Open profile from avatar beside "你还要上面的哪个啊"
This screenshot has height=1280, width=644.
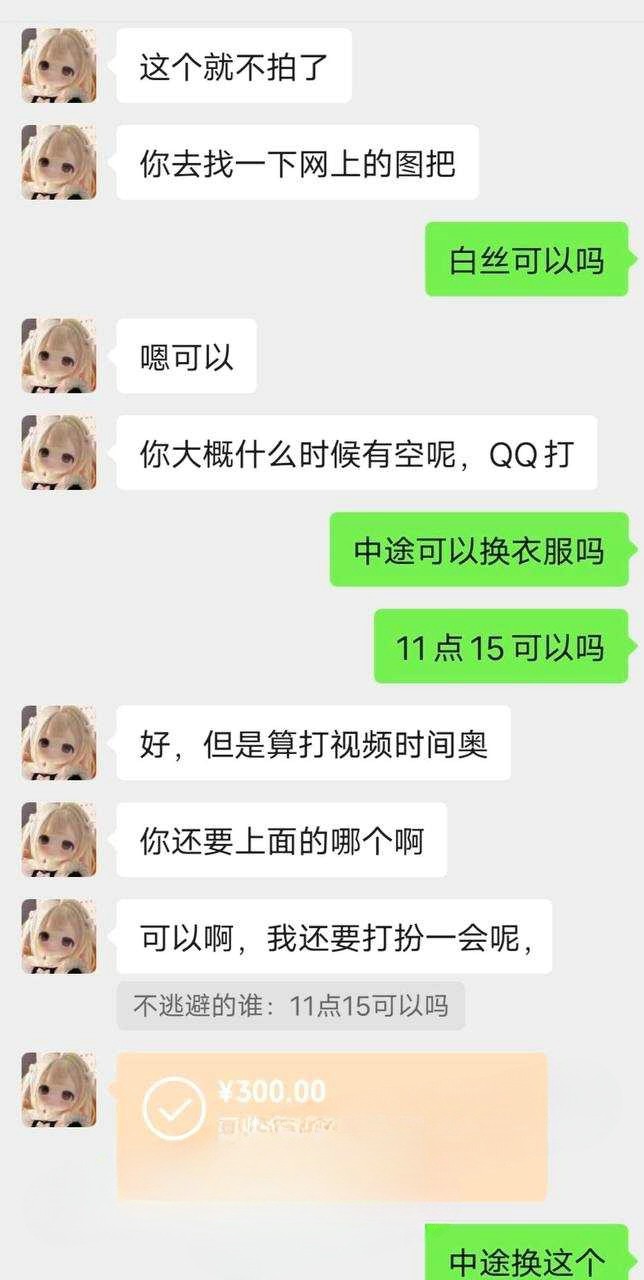coord(59,840)
